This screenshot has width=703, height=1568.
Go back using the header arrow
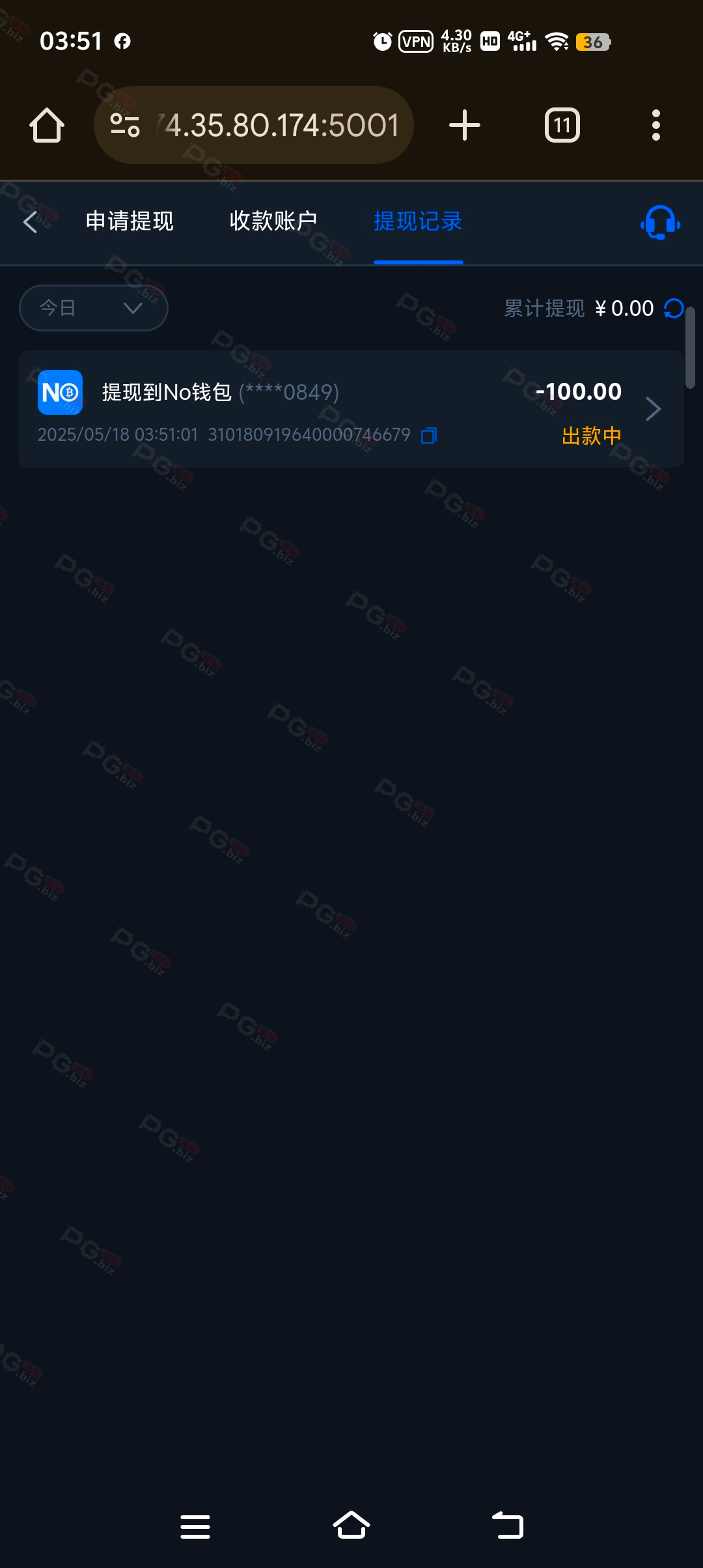click(30, 222)
